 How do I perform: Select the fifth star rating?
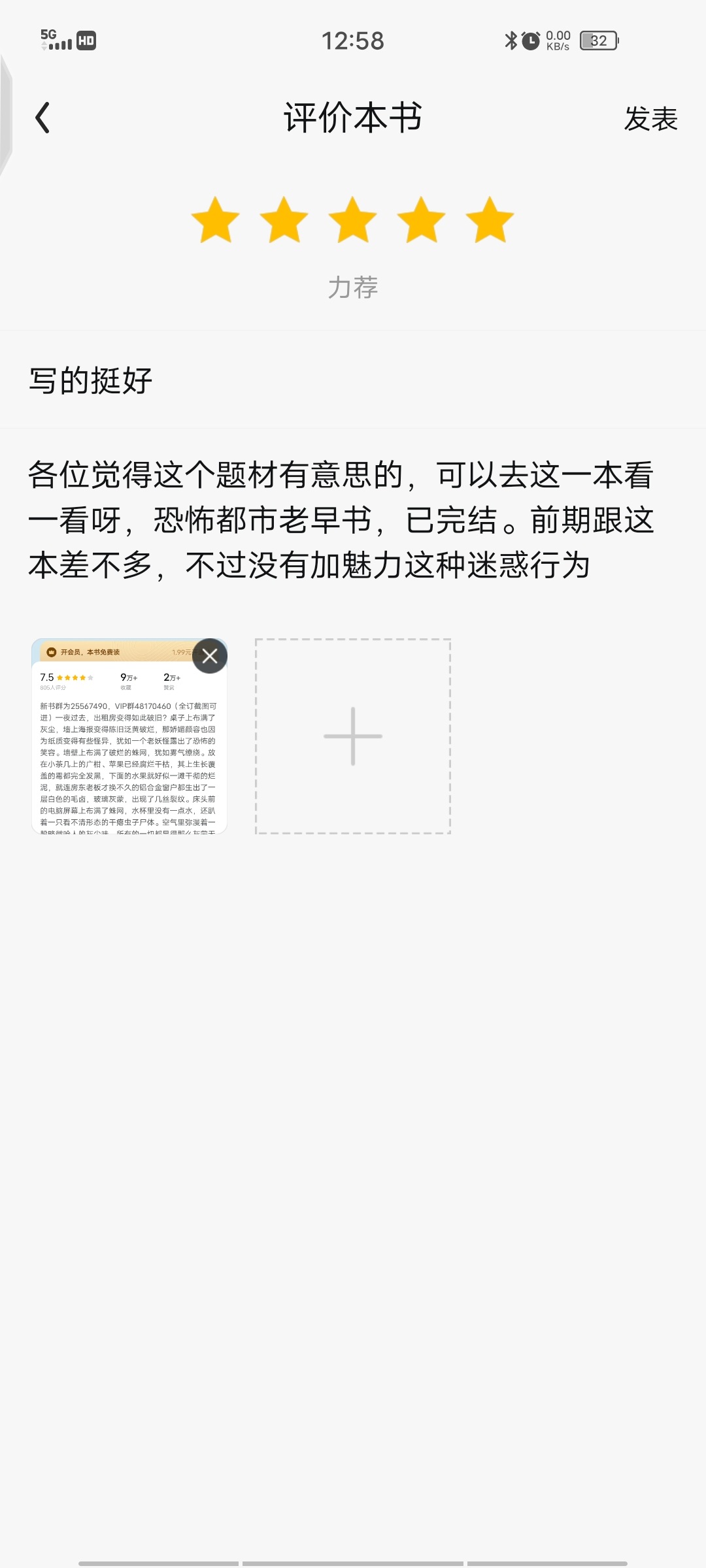(490, 220)
